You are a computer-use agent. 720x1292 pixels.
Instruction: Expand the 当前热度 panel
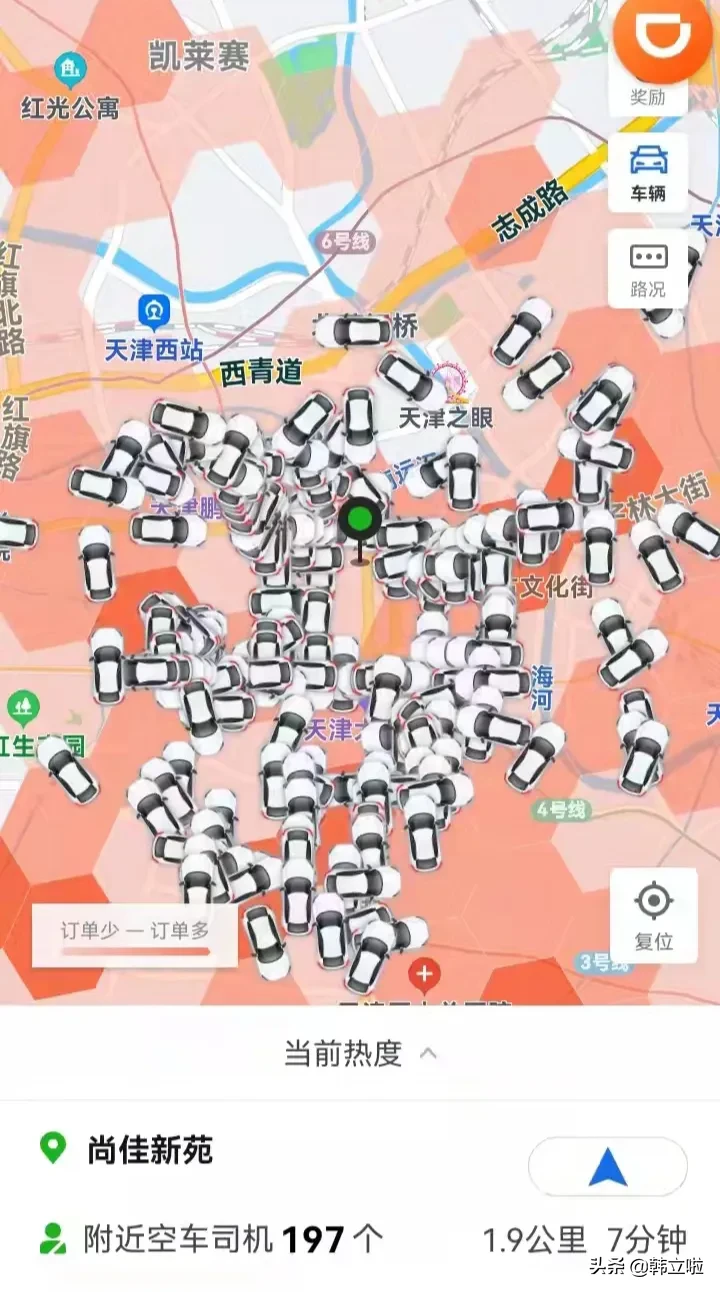360,1053
